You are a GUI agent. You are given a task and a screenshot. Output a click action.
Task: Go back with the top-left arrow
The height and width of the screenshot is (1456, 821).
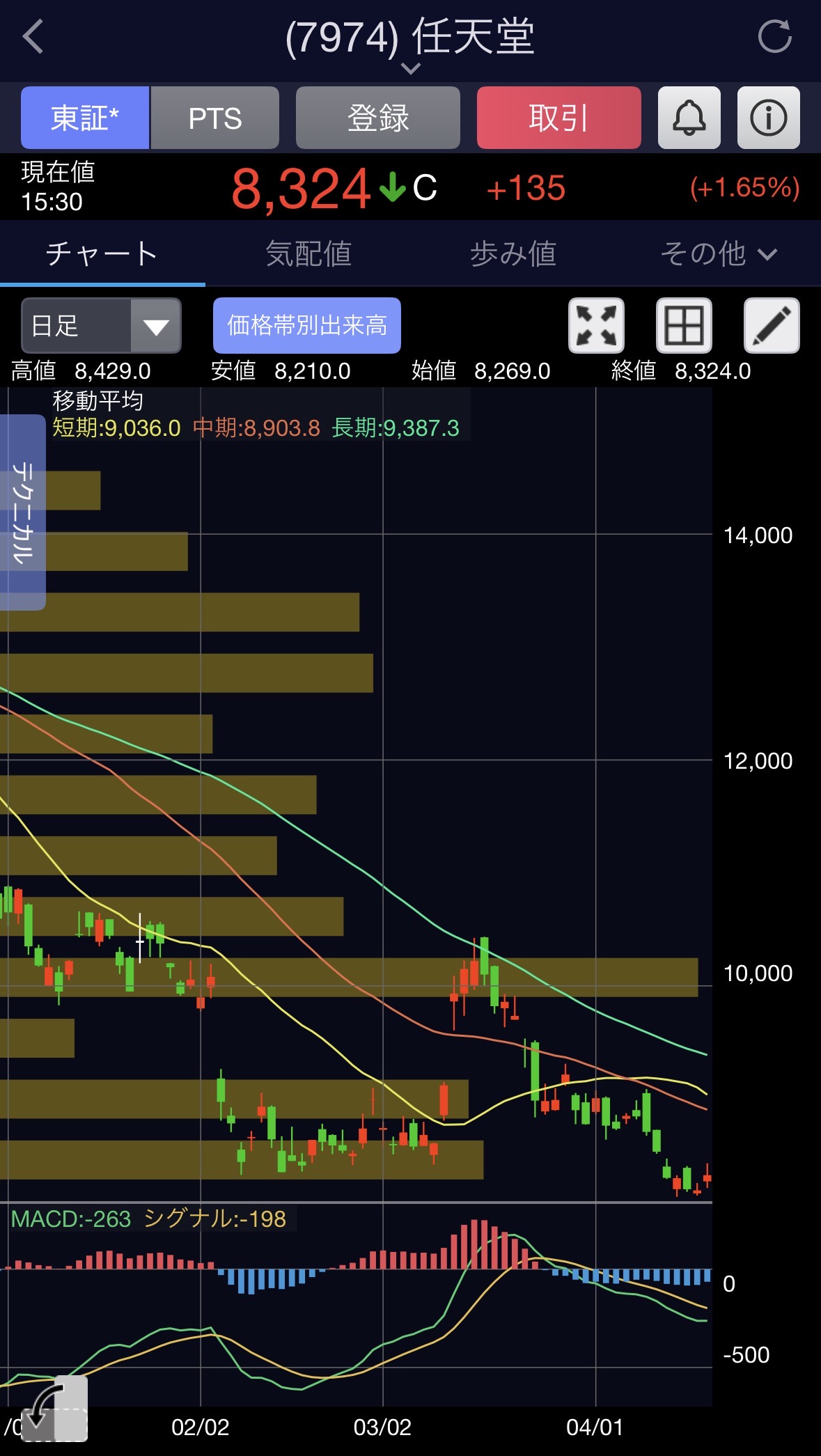[x=33, y=36]
